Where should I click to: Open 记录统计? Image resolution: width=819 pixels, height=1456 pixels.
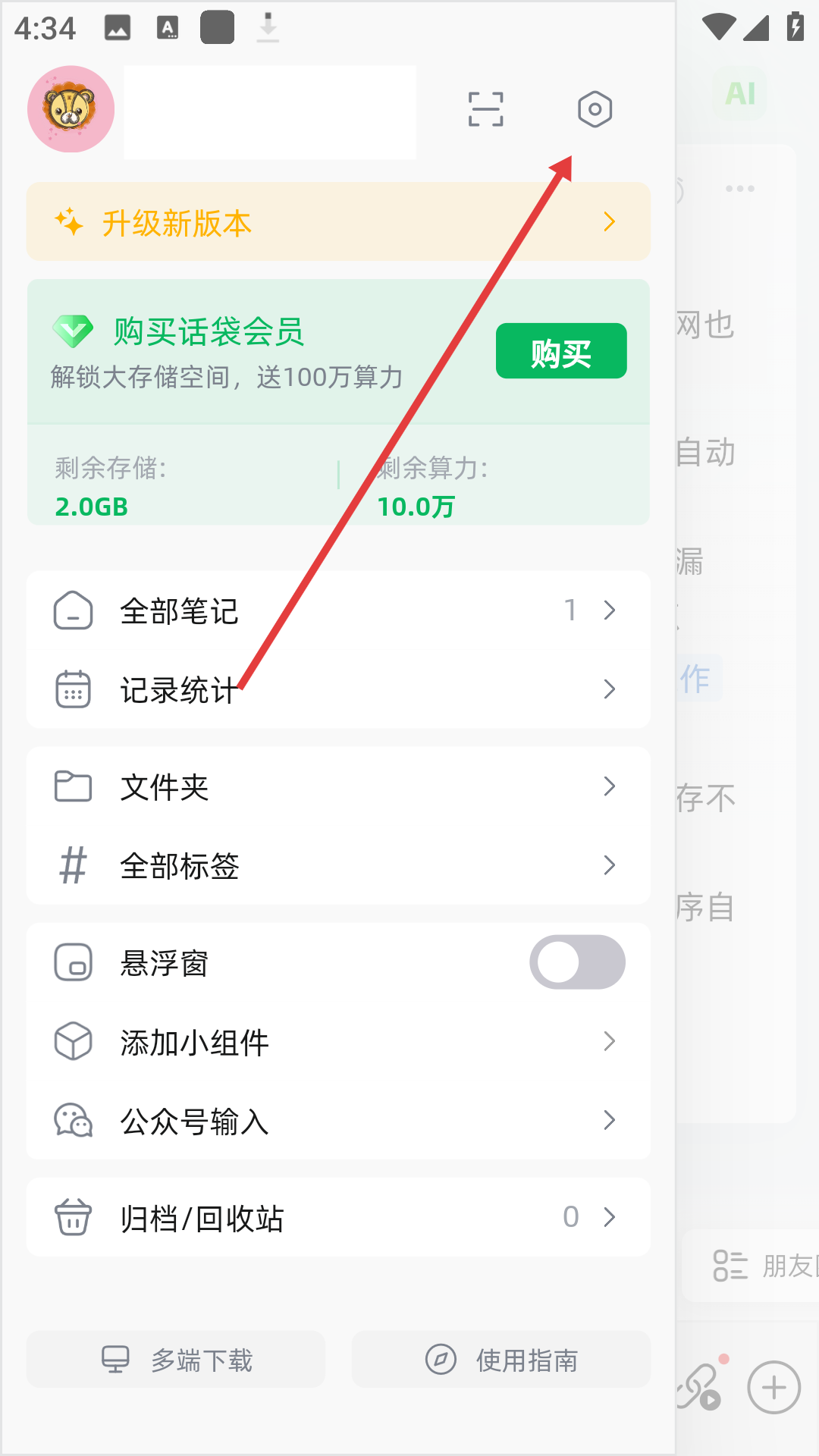pos(338,689)
